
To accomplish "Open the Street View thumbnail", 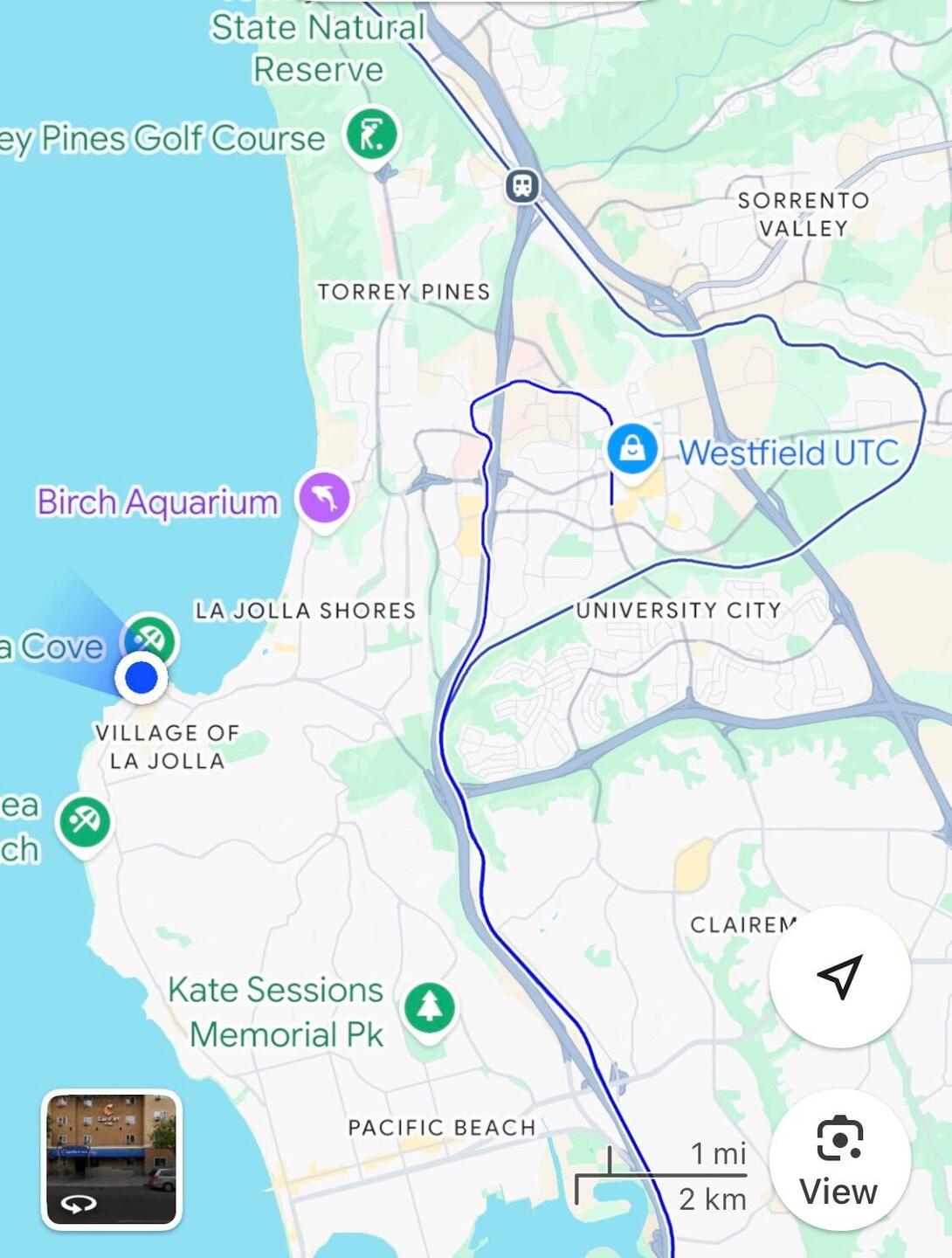I will tap(112, 1159).
